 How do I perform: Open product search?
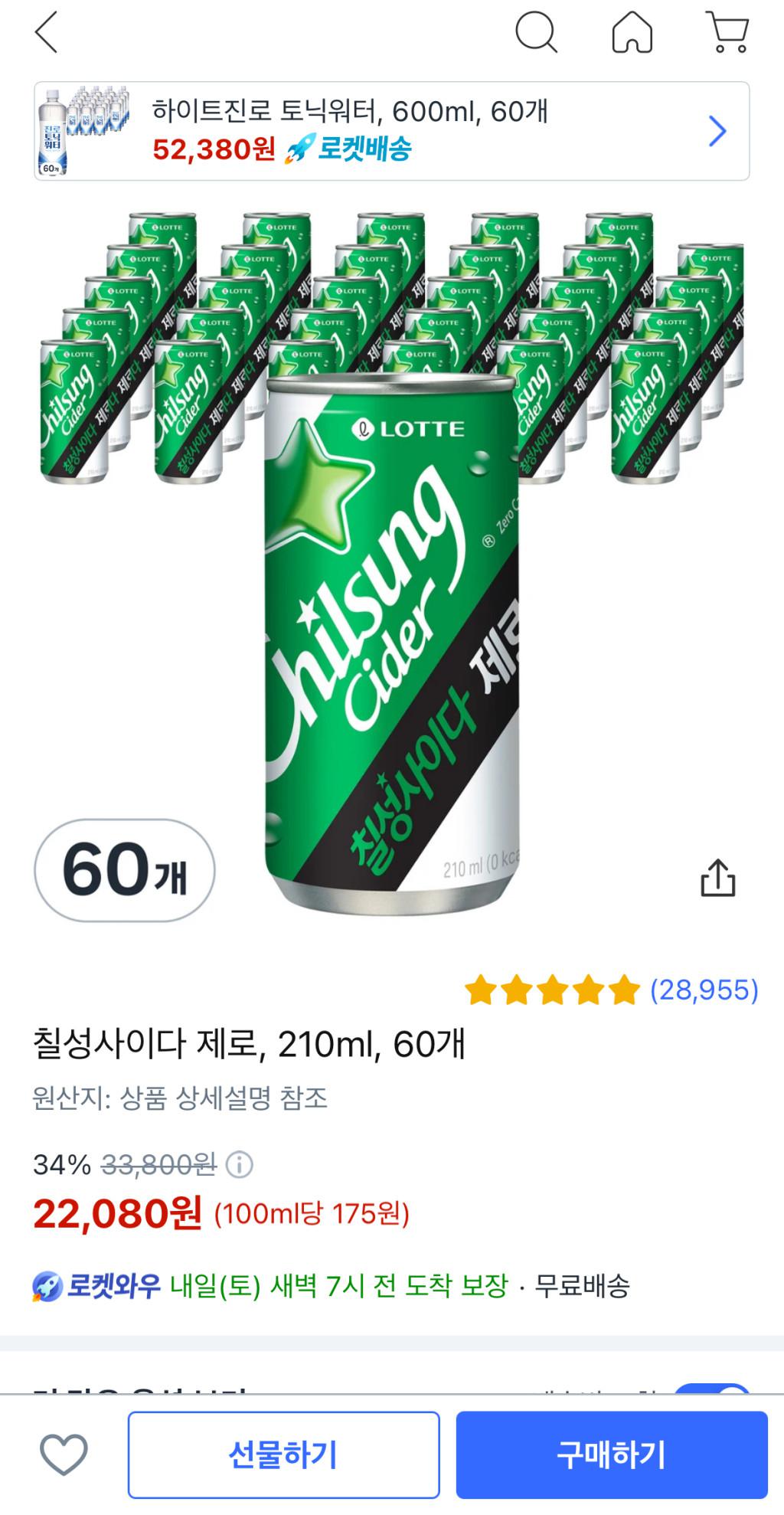coord(535,34)
